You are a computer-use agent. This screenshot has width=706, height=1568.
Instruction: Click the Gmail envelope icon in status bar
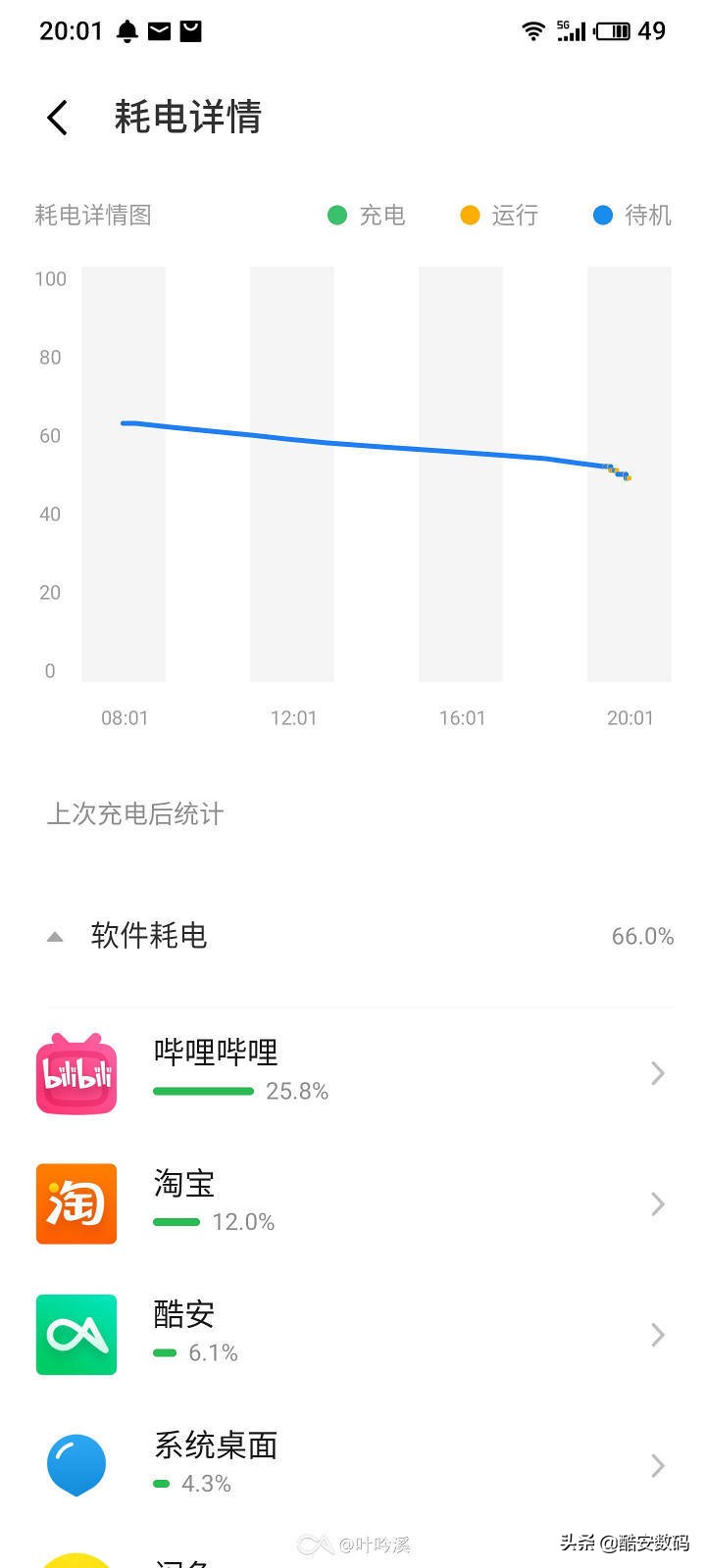[x=160, y=30]
